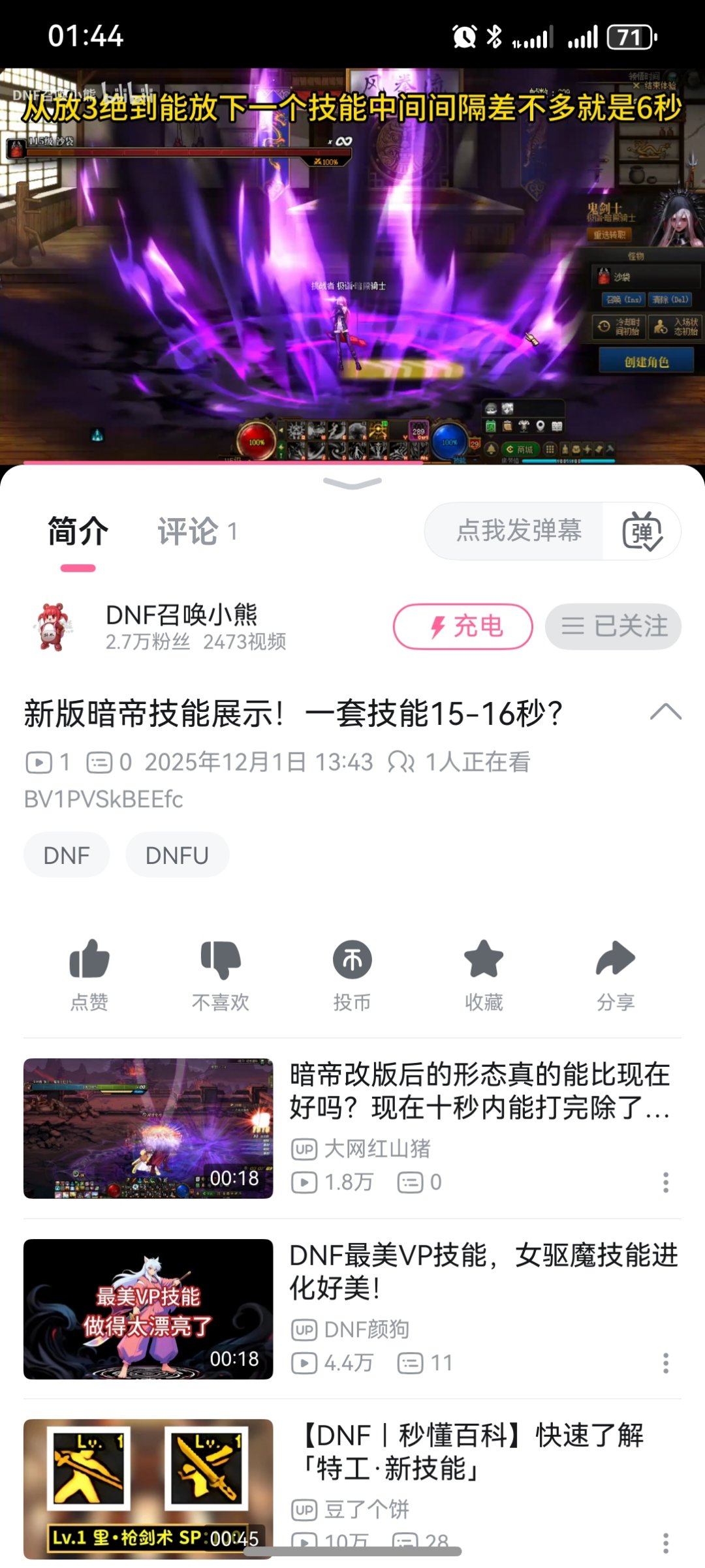Tap the 充电 button
This screenshot has width=705, height=1568.
(x=463, y=626)
